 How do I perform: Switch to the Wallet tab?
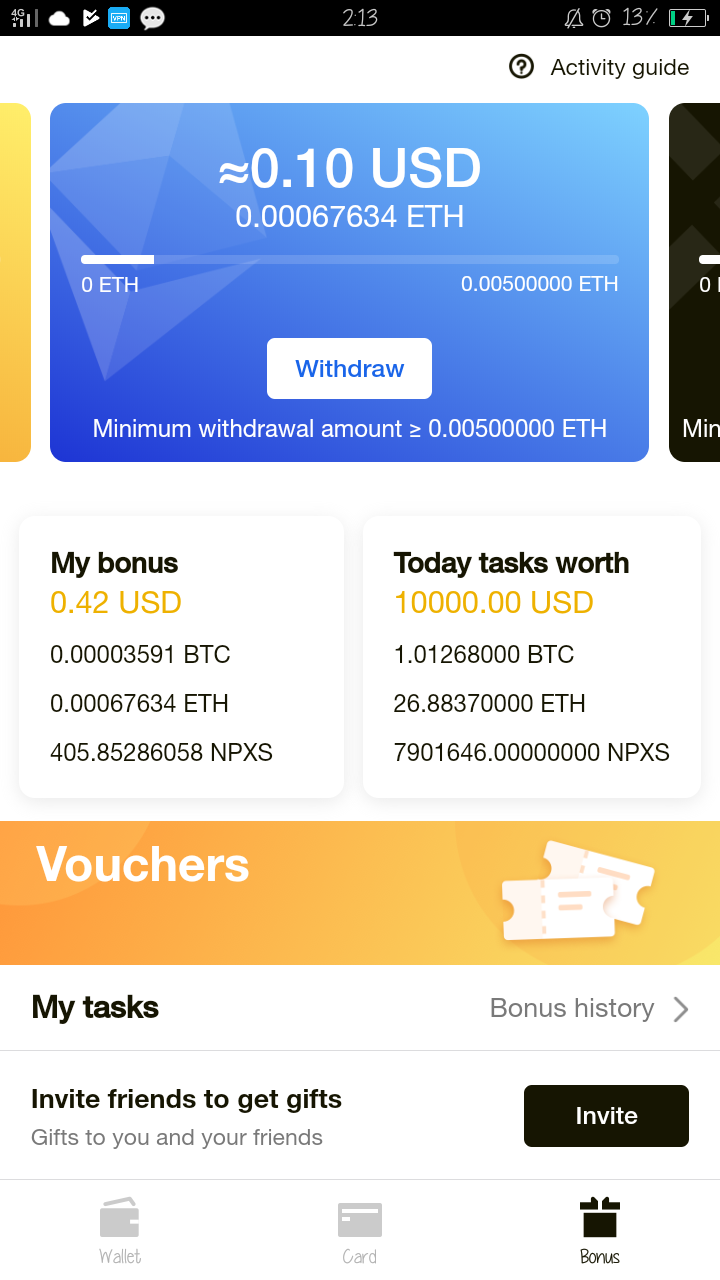pos(120,1230)
